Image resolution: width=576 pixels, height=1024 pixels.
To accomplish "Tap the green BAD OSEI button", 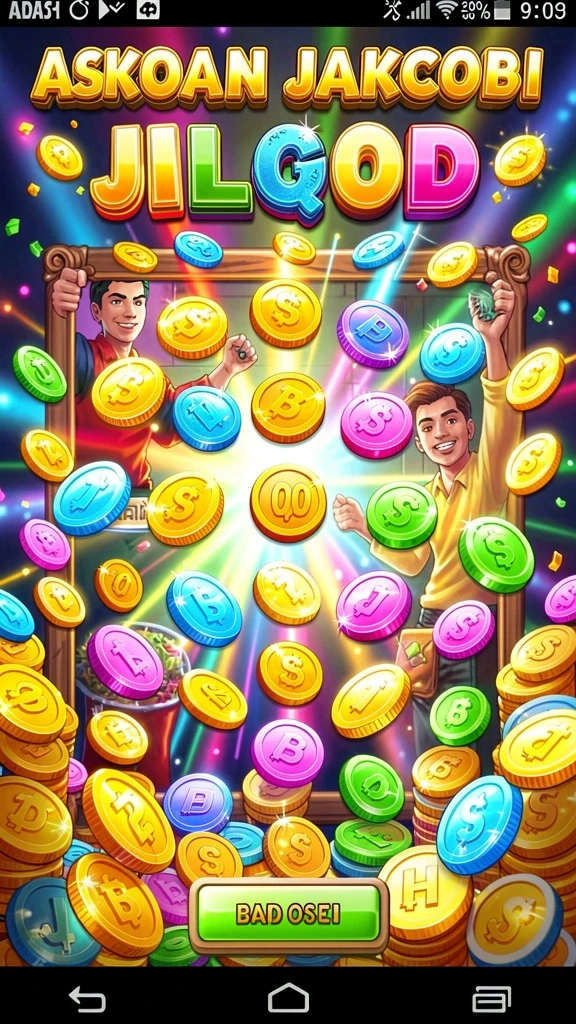I will click(x=288, y=914).
